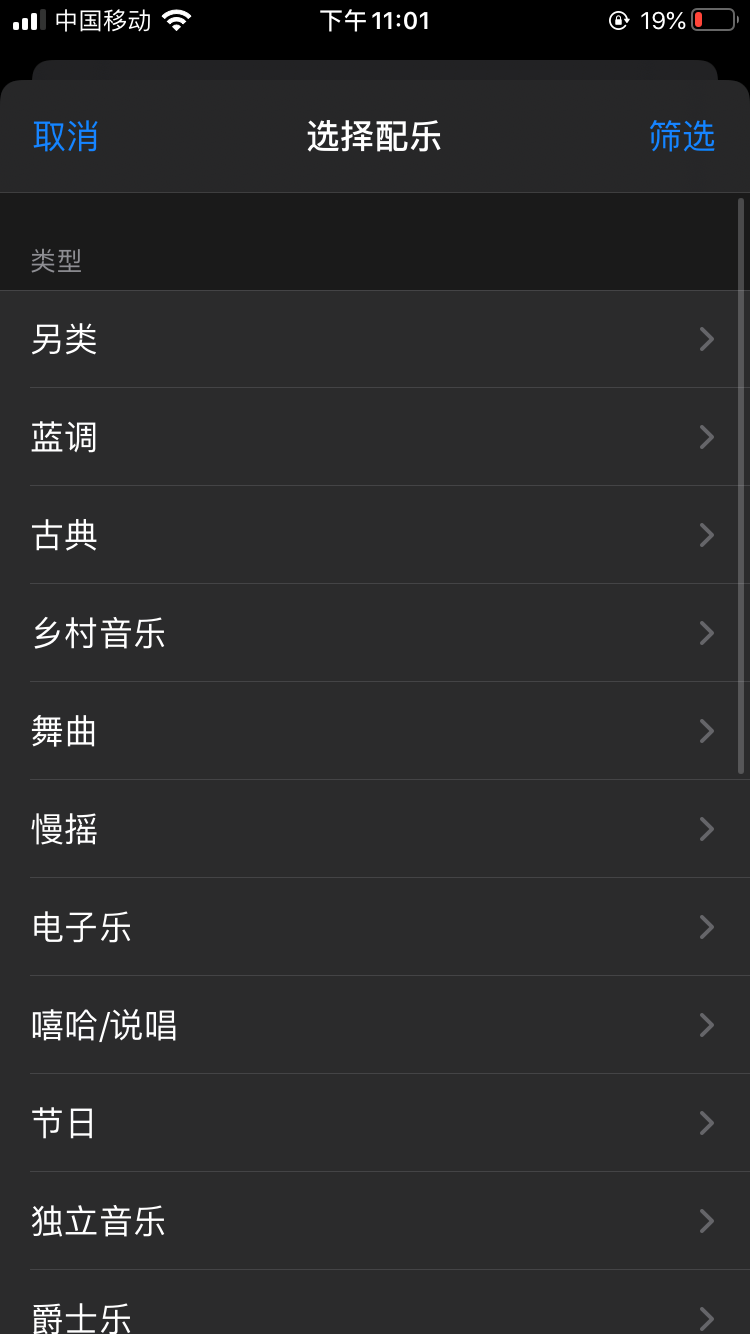Select the 蓝调 genre row

tap(374, 437)
